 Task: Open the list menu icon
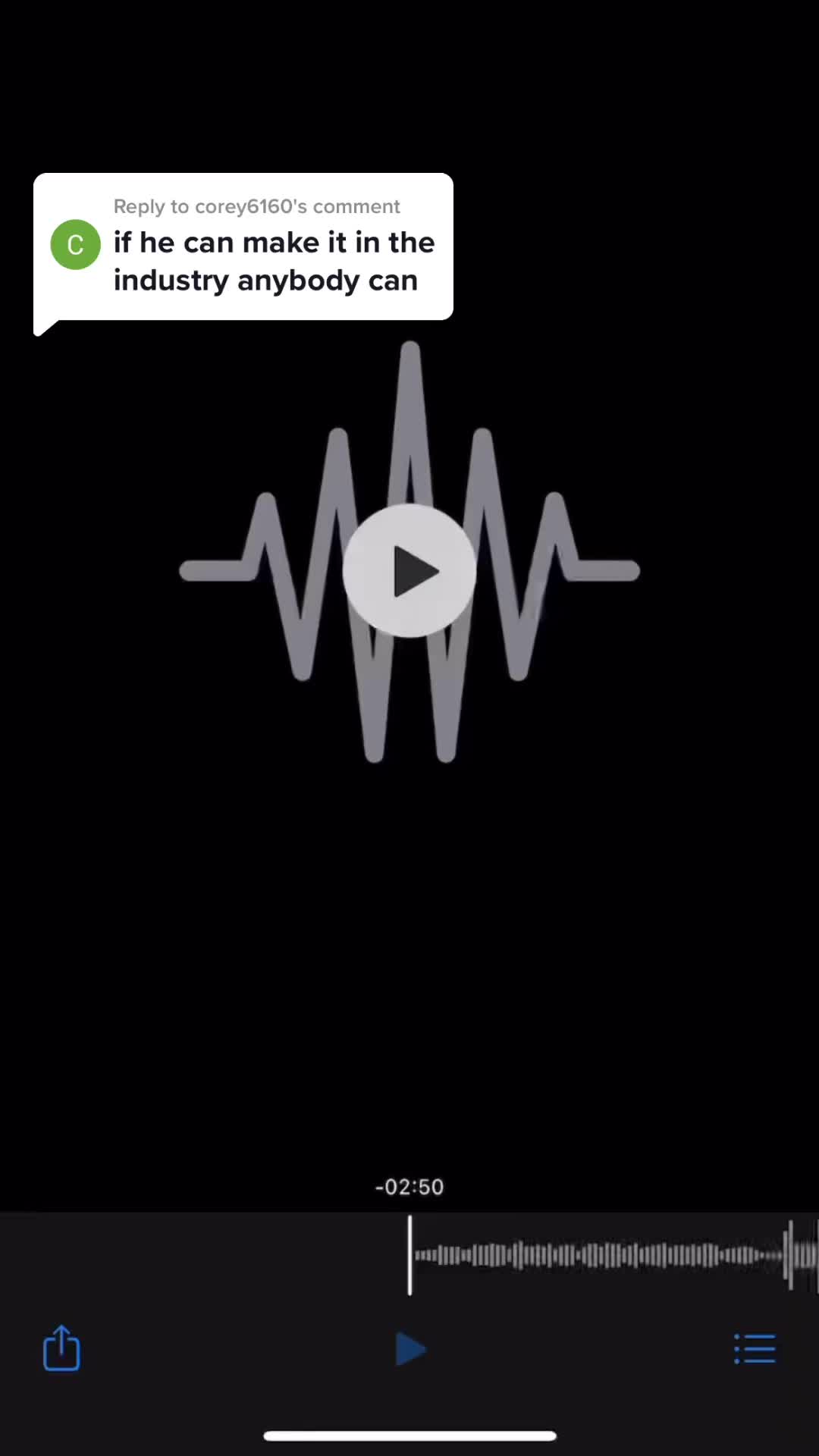(755, 1349)
